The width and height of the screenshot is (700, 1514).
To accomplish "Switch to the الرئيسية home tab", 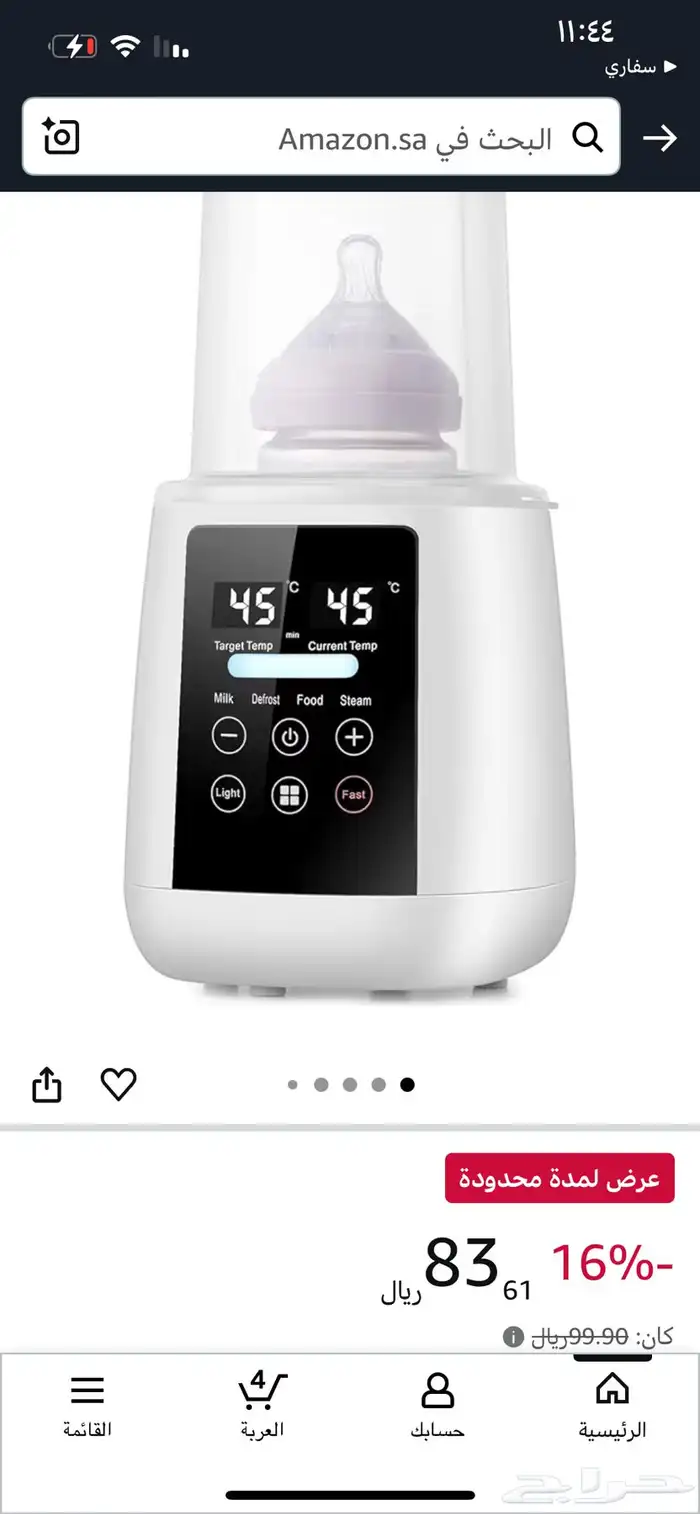I will (x=612, y=1404).
